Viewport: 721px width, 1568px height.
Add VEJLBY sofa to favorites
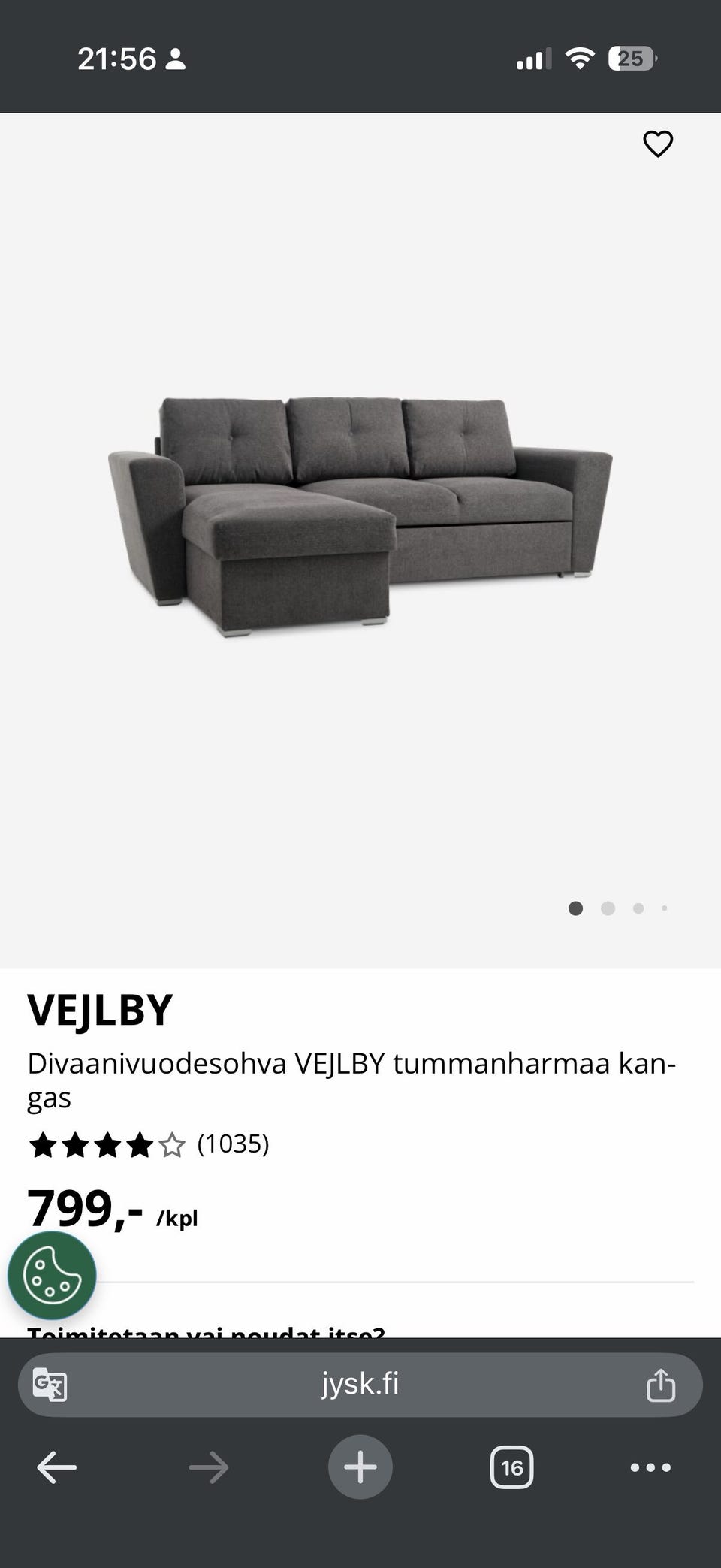[x=658, y=144]
